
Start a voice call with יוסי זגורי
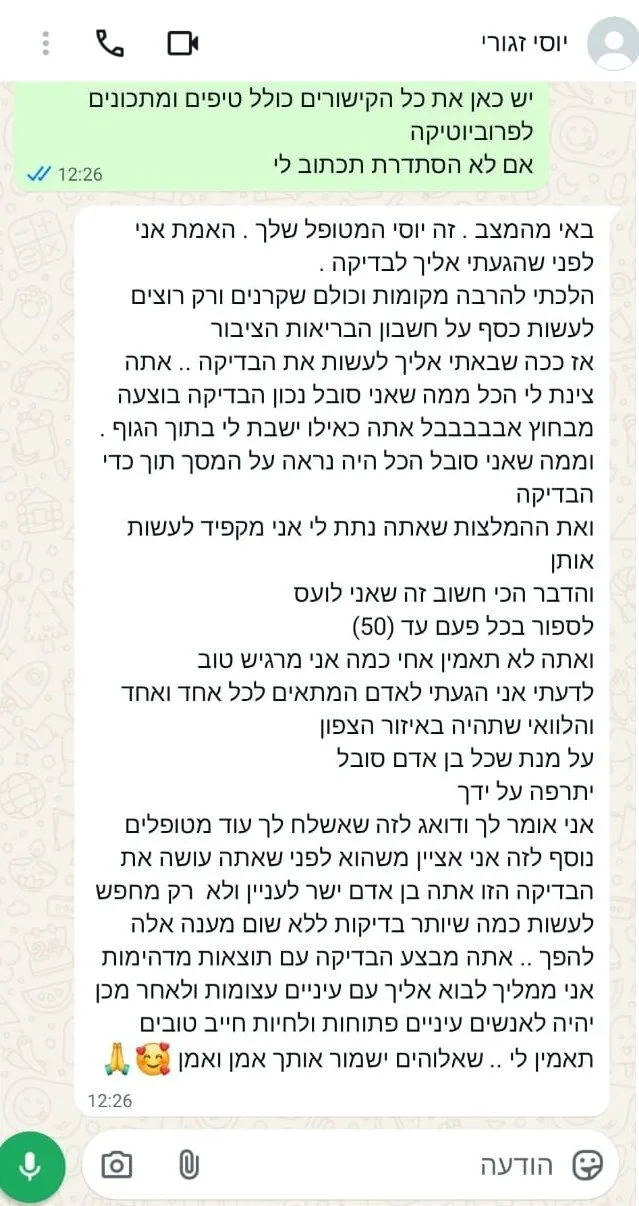[x=110, y=43]
